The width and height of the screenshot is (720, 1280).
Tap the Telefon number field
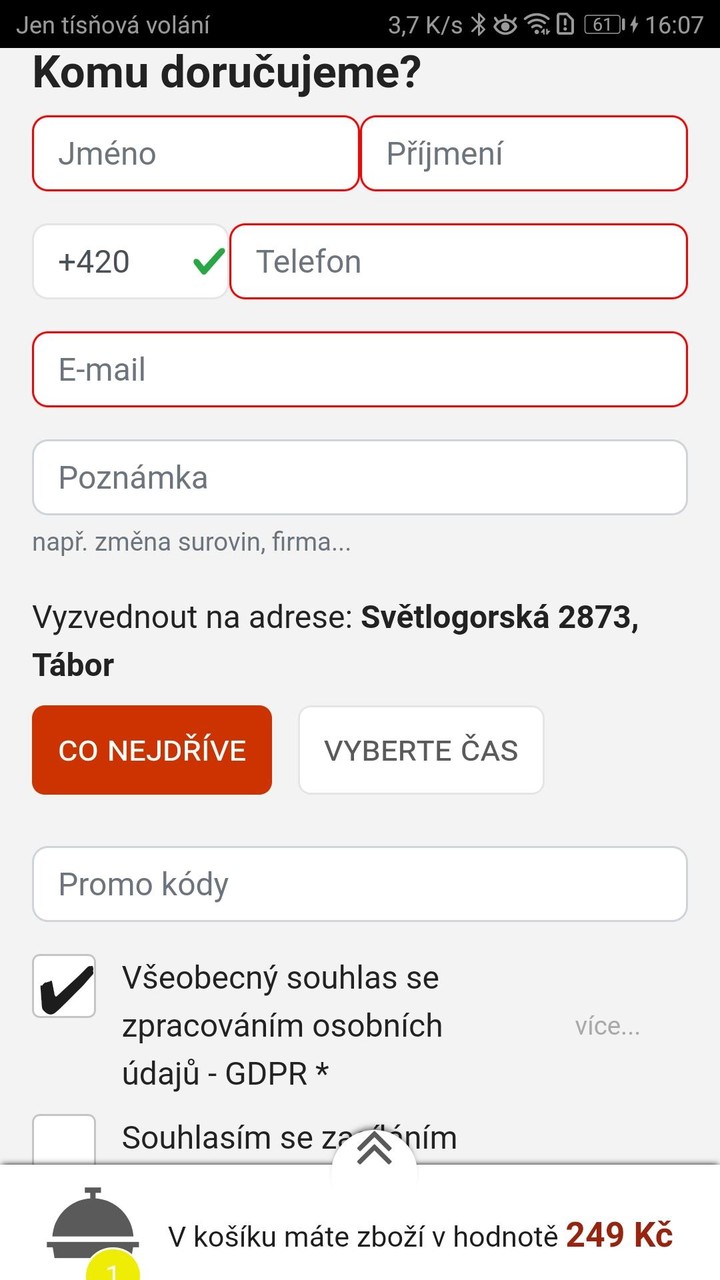(x=458, y=262)
